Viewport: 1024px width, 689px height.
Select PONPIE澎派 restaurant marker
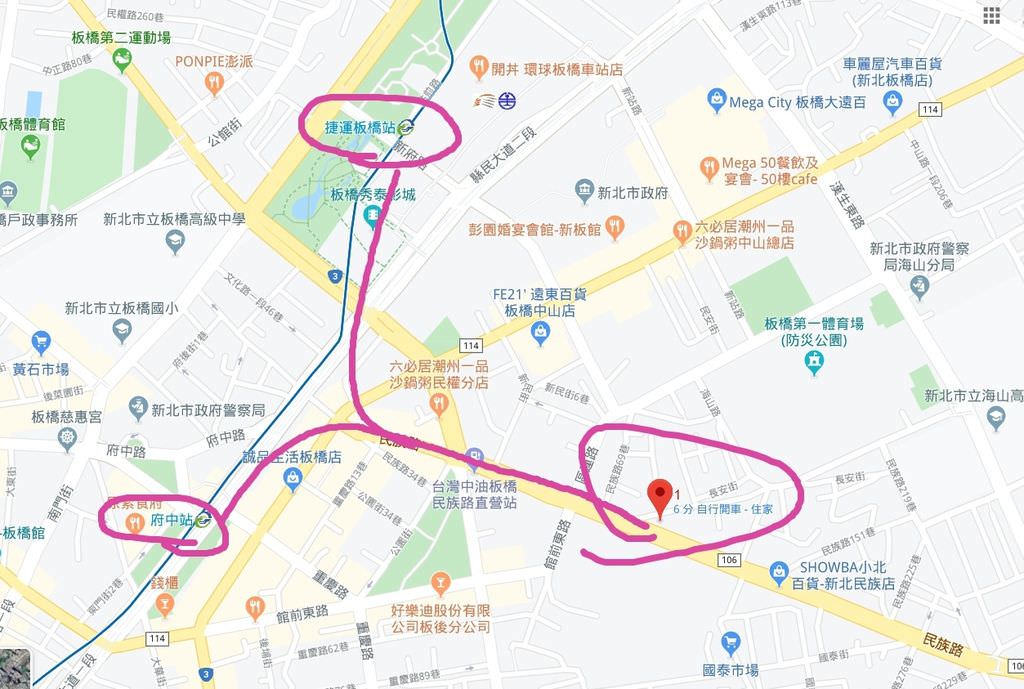pos(213,85)
